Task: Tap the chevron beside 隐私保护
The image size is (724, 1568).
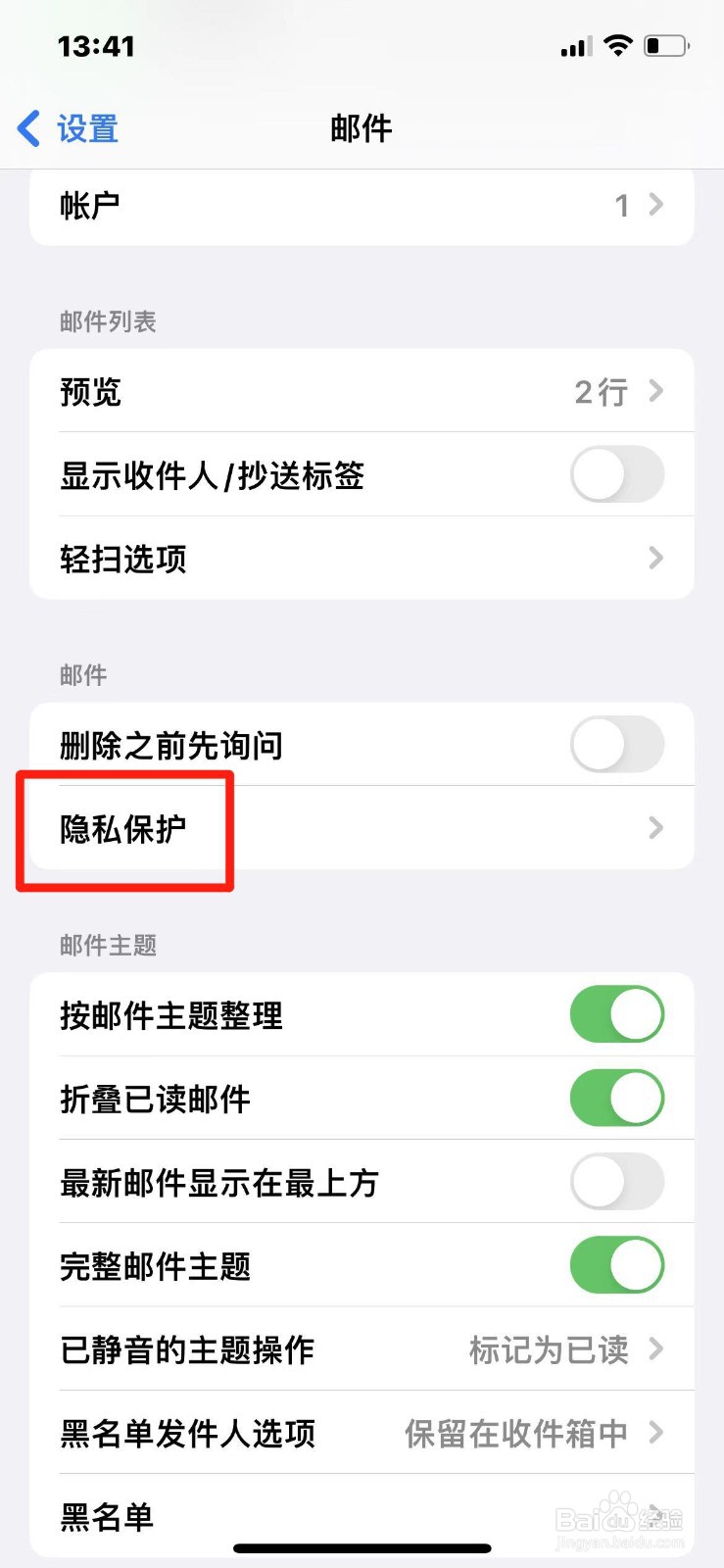Action: click(x=654, y=828)
